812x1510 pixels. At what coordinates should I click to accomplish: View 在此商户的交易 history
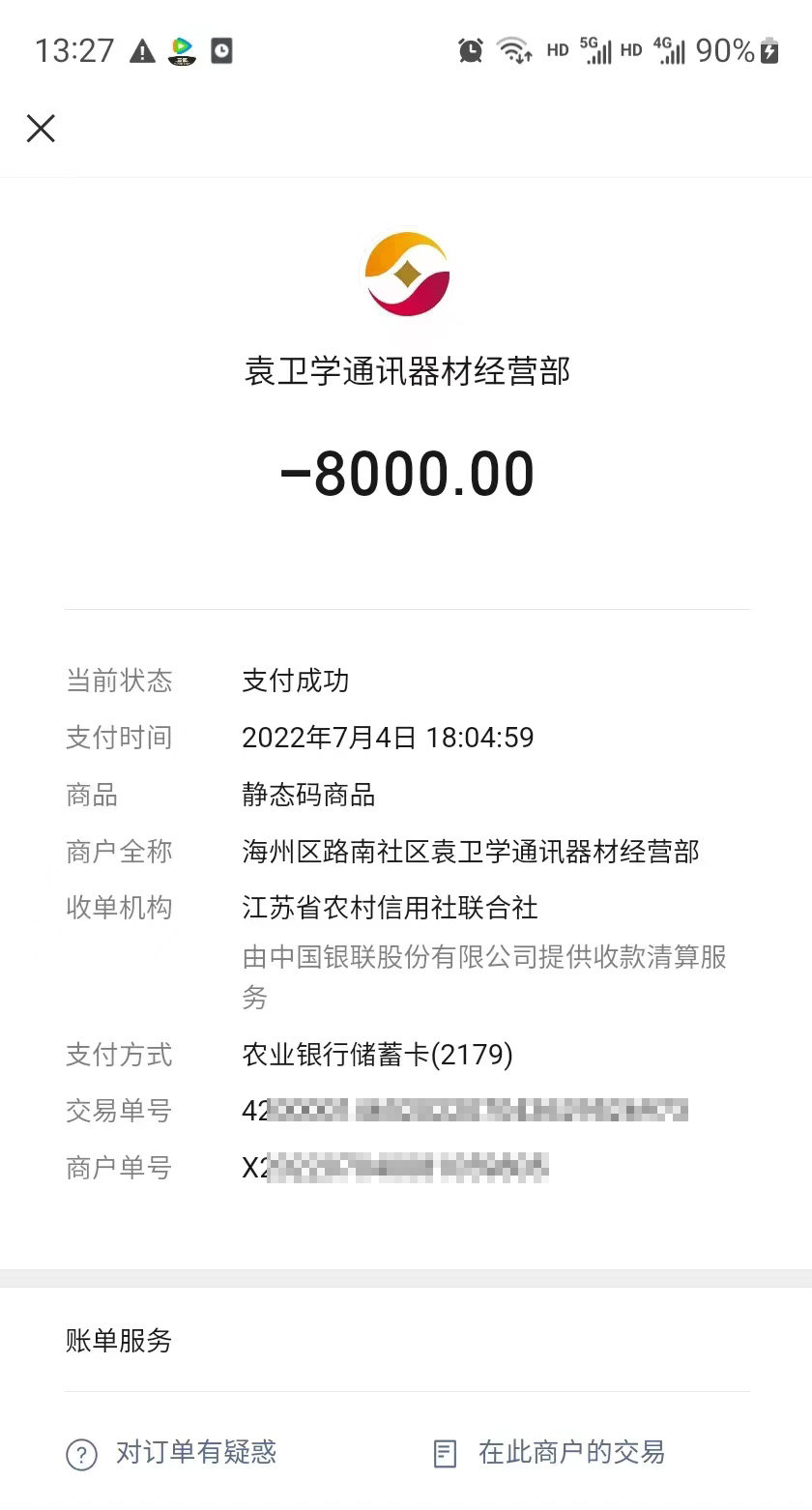tap(550, 1452)
